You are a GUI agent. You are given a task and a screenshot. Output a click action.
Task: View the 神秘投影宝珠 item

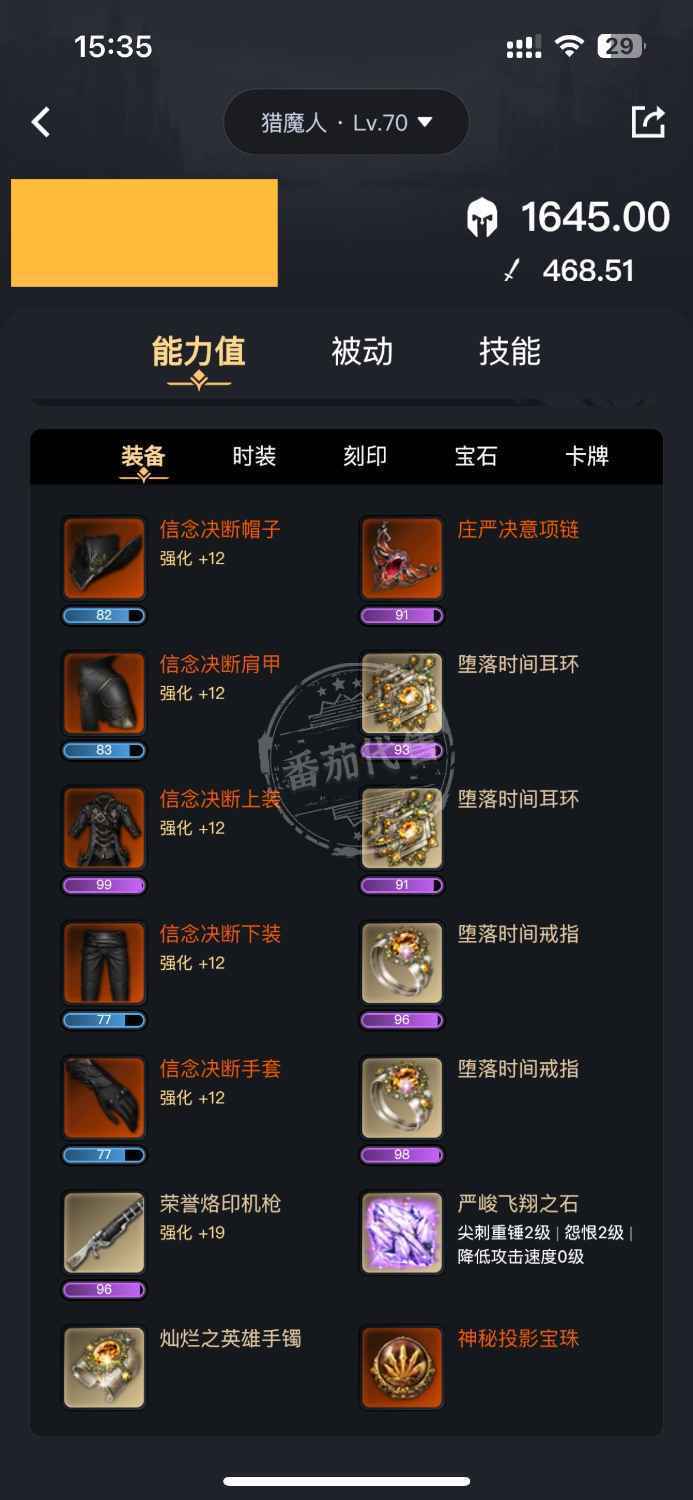pos(402,1367)
